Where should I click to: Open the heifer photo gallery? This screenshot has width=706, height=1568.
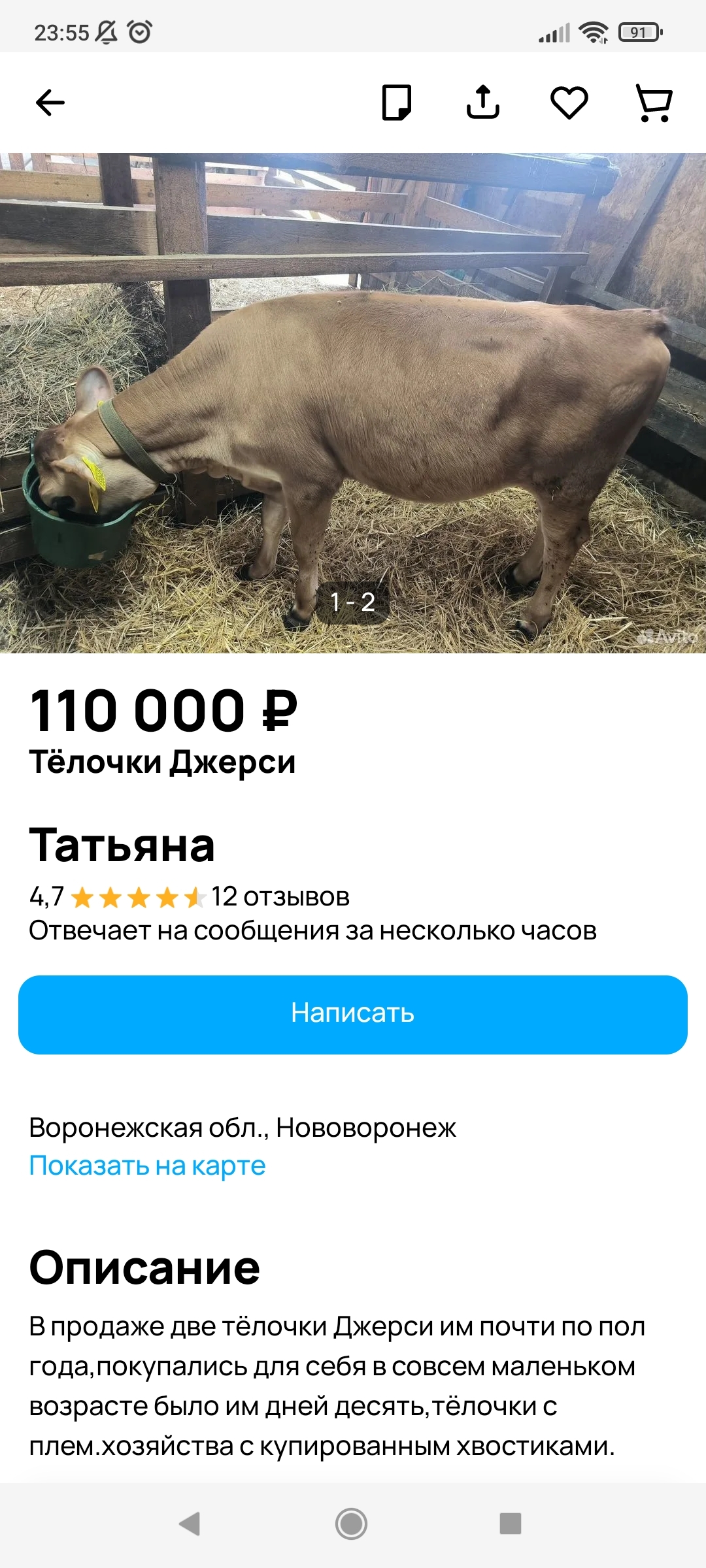click(x=353, y=402)
